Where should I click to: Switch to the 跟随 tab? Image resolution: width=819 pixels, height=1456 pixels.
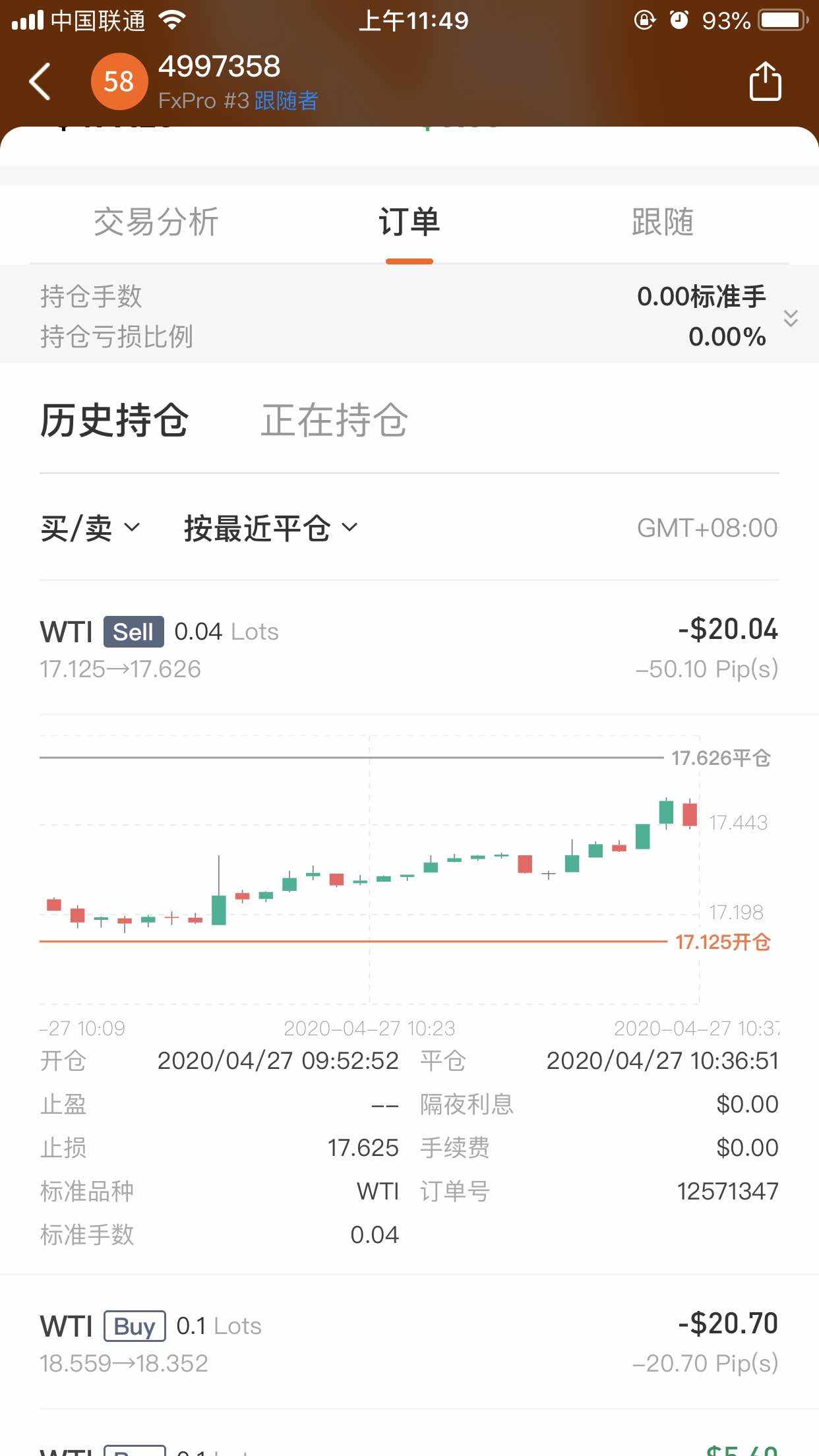pyautogui.click(x=662, y=222)
